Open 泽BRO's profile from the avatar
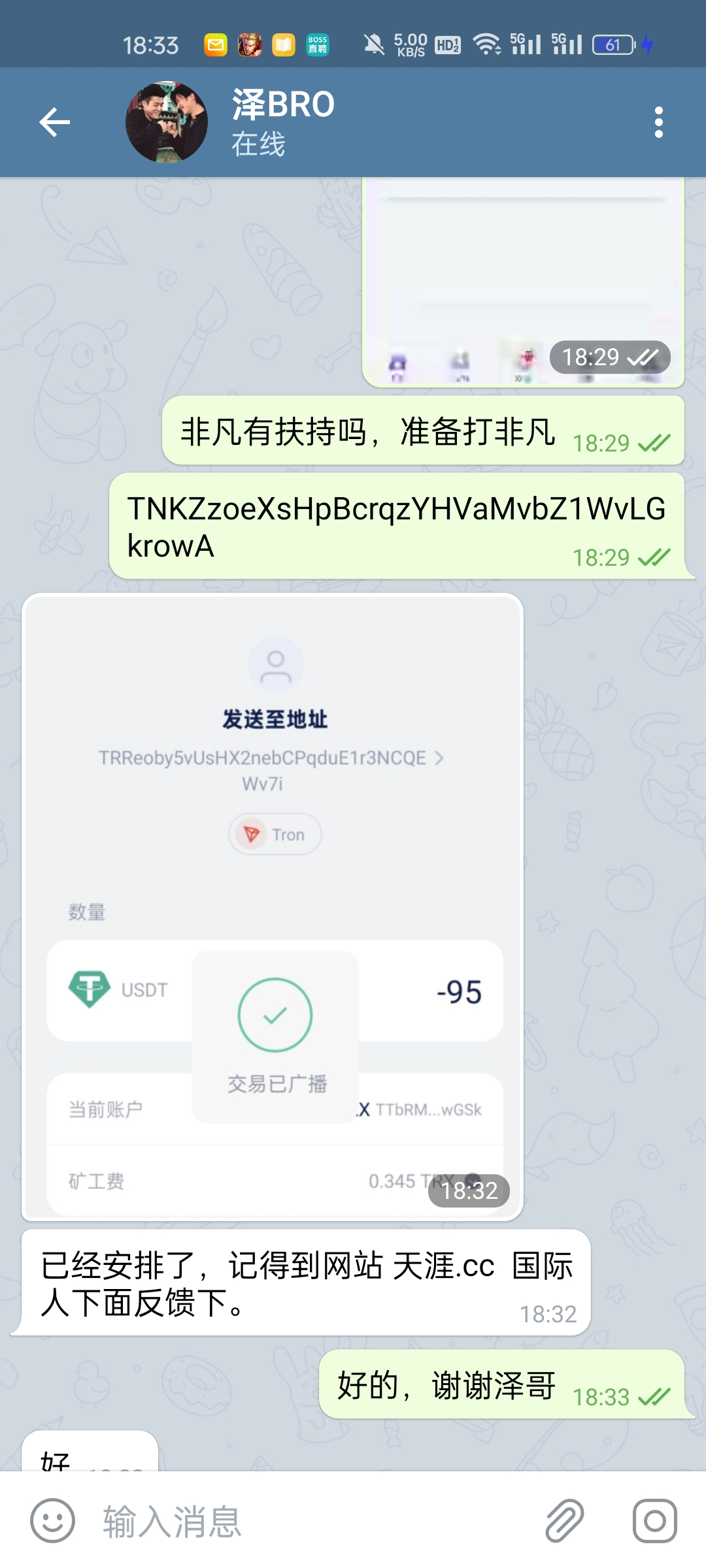The image size is (706, 1568). pos(166,122)
